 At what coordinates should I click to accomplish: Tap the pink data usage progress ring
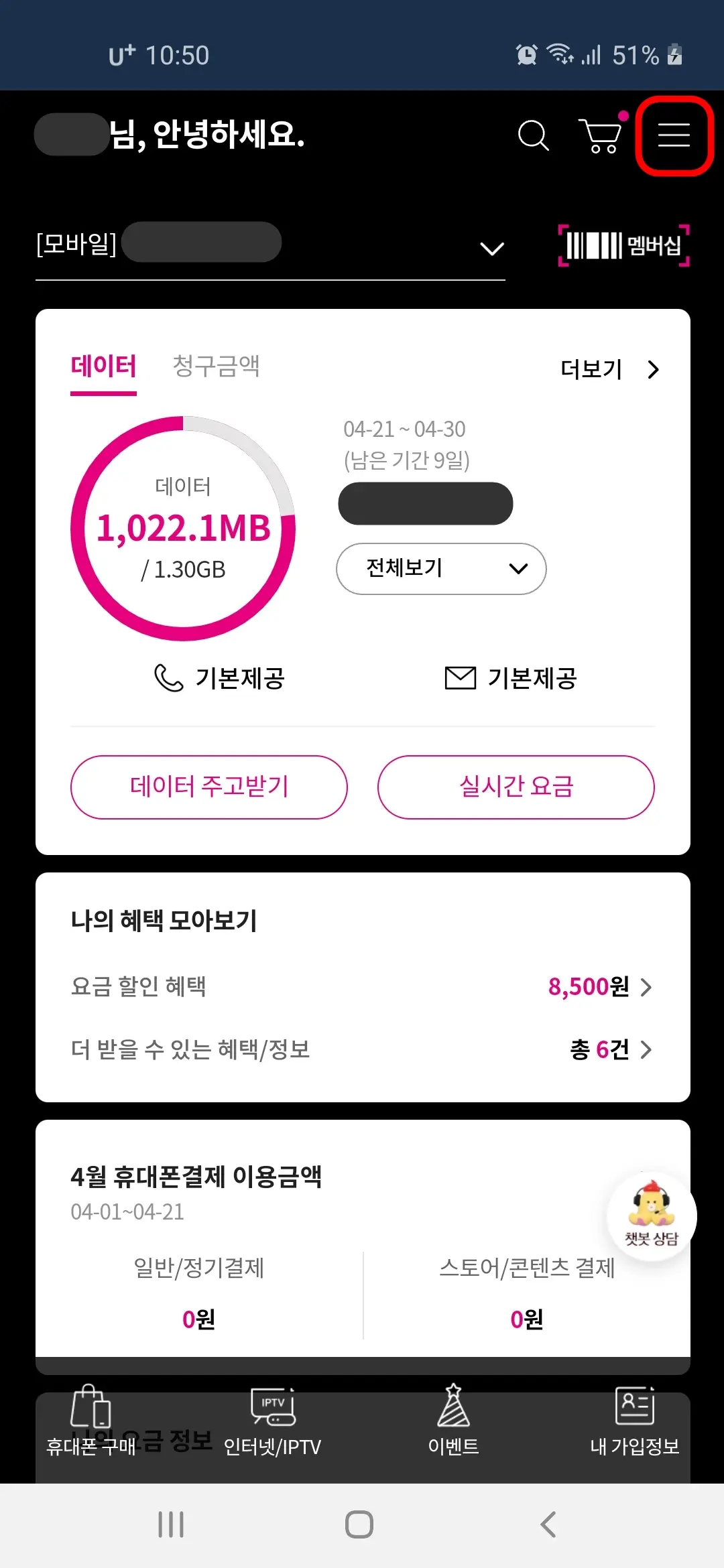click(x=182, y=528)
